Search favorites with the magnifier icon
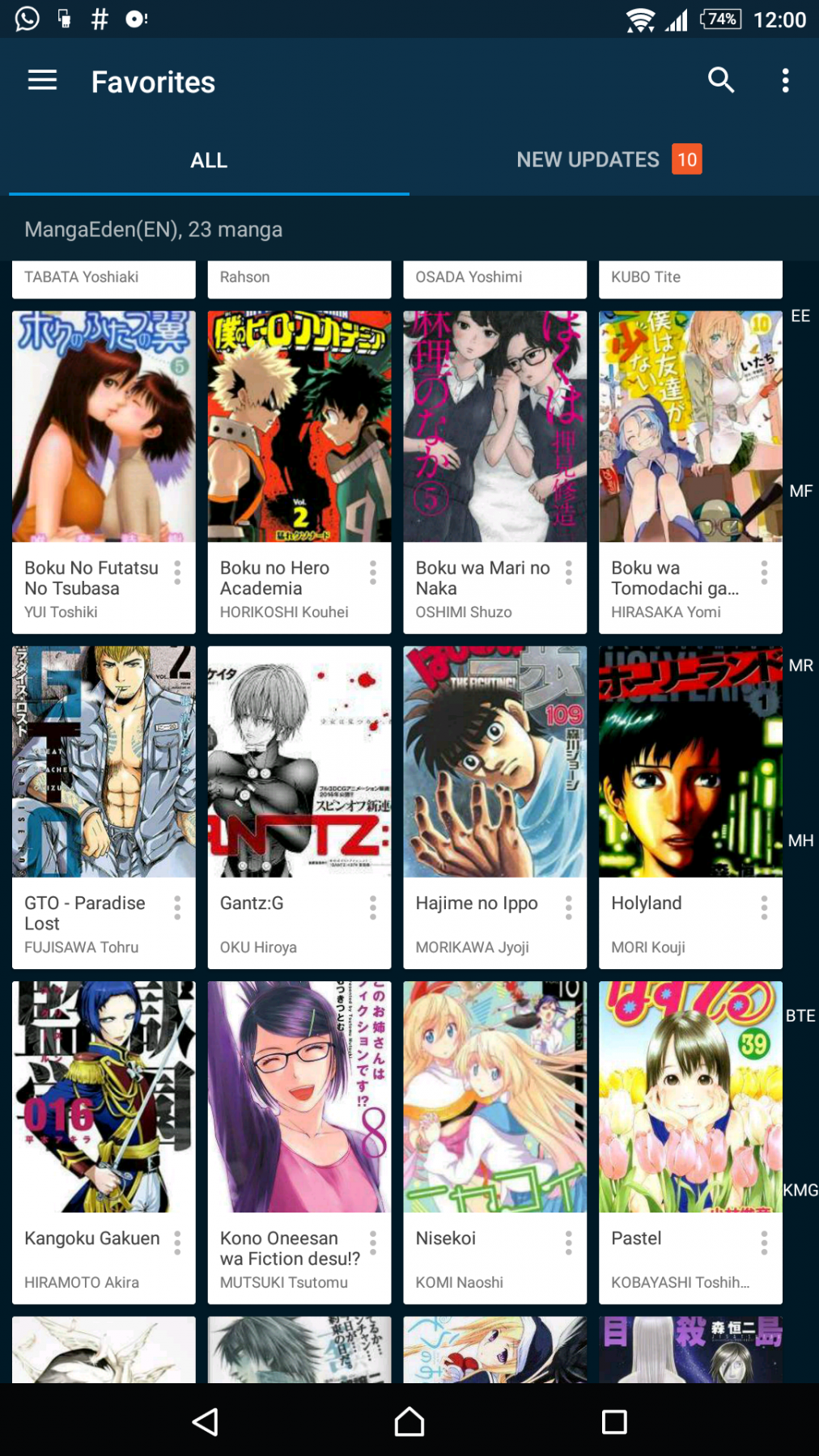 point(720,80)
